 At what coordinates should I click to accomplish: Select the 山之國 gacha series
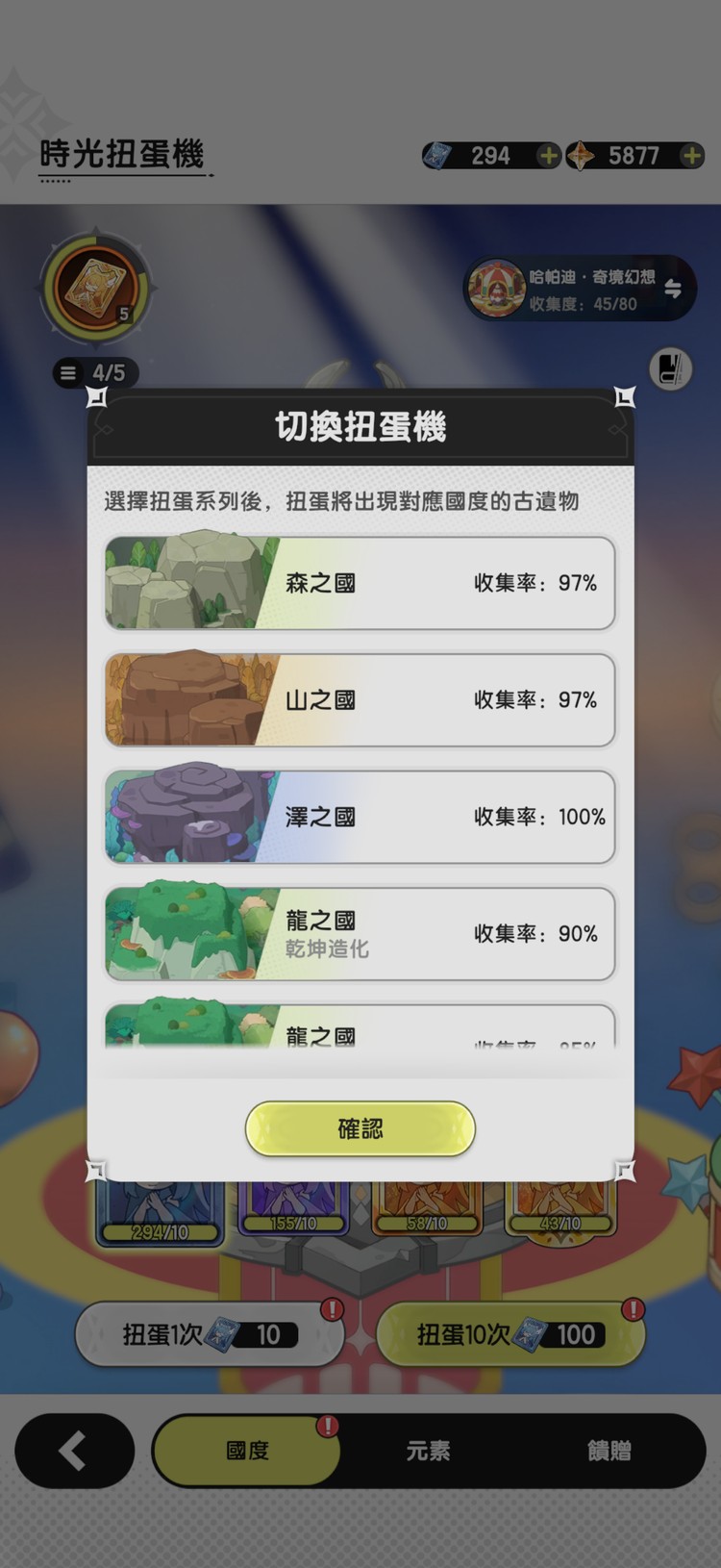360,699
